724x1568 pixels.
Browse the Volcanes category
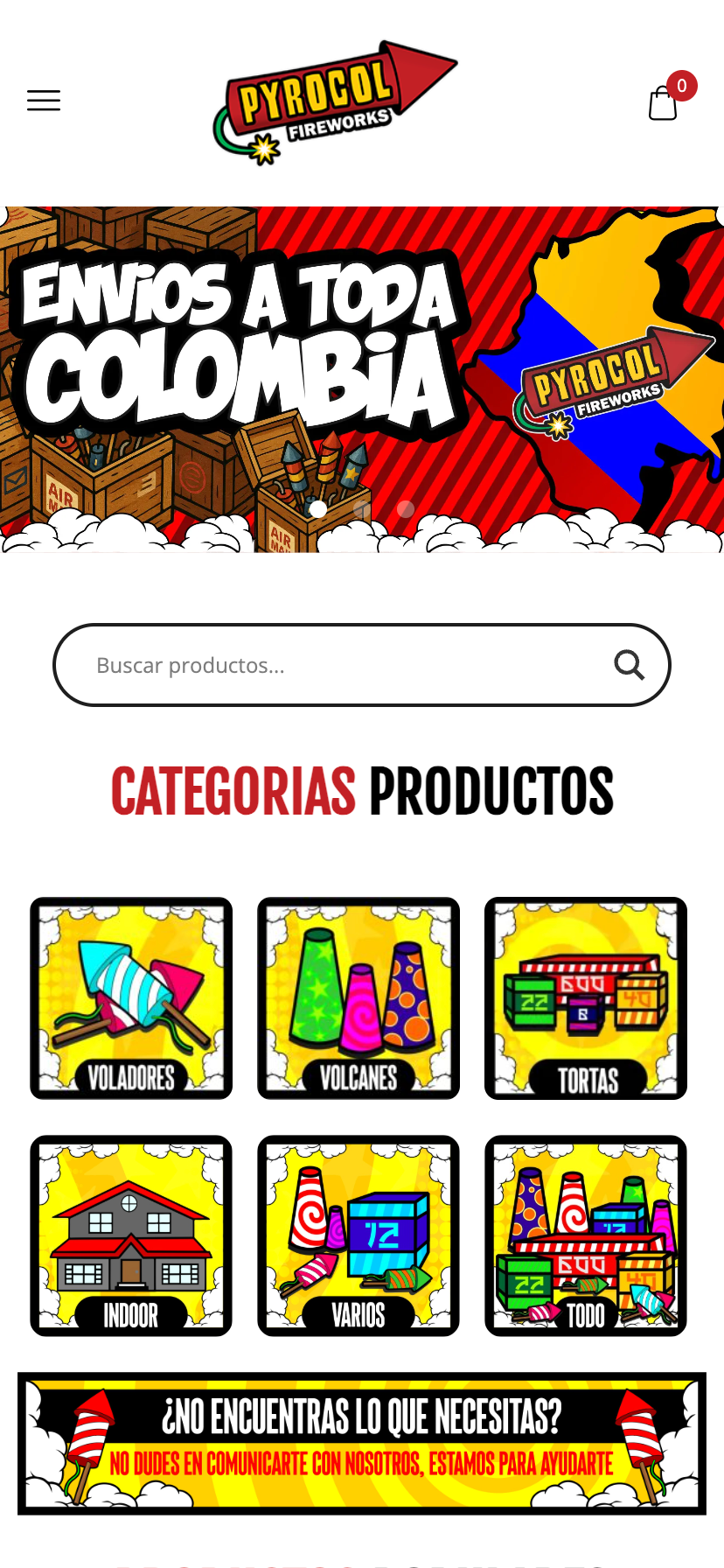click(x=359, y=998)
